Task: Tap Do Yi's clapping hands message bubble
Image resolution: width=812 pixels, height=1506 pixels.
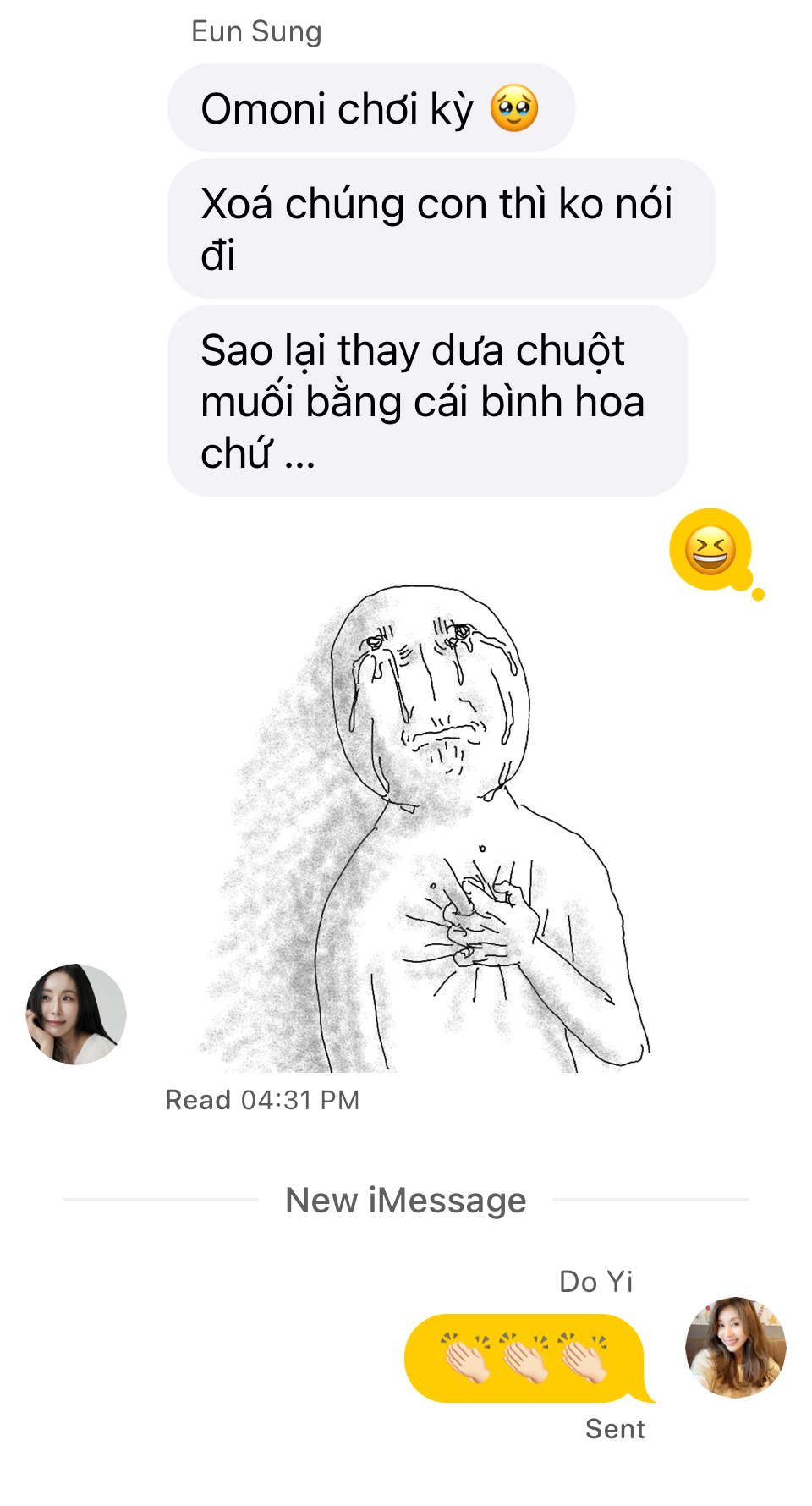Action: point(524,1358)
